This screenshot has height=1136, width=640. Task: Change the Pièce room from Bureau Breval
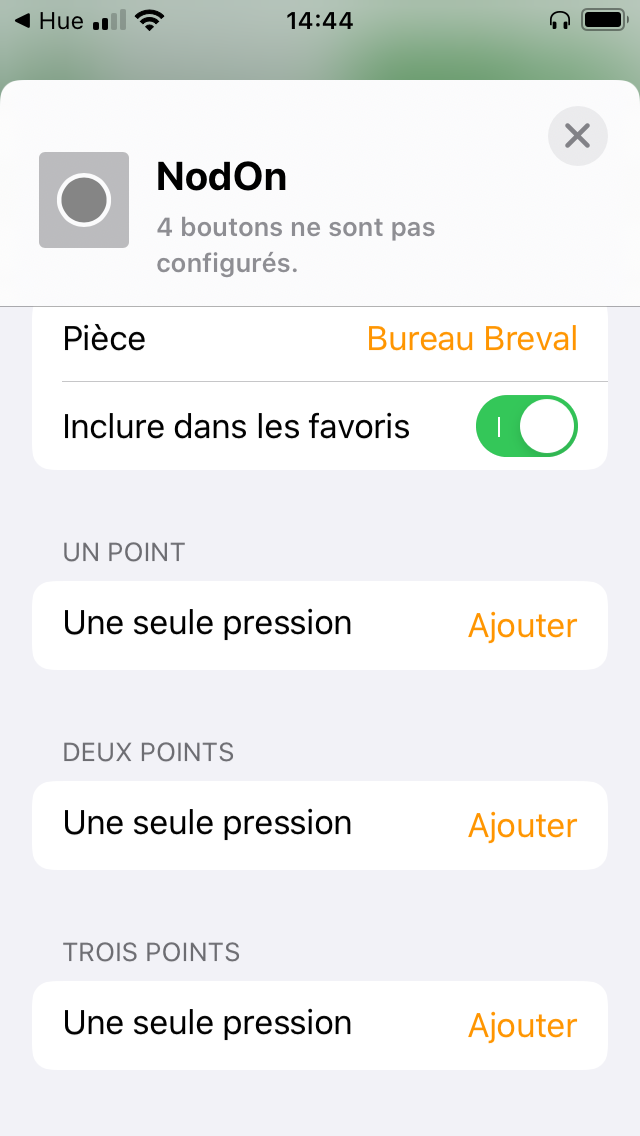coord(472,339)
